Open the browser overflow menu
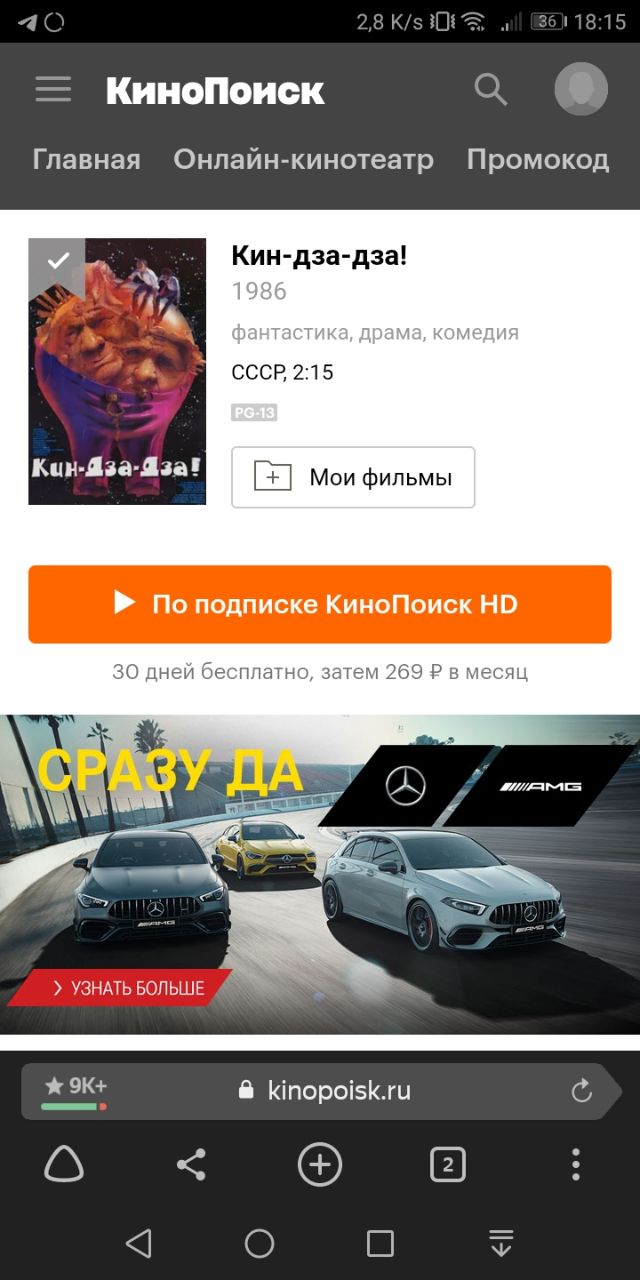640x1280 pixels. pyautogui.click(x=575, y=1164)
